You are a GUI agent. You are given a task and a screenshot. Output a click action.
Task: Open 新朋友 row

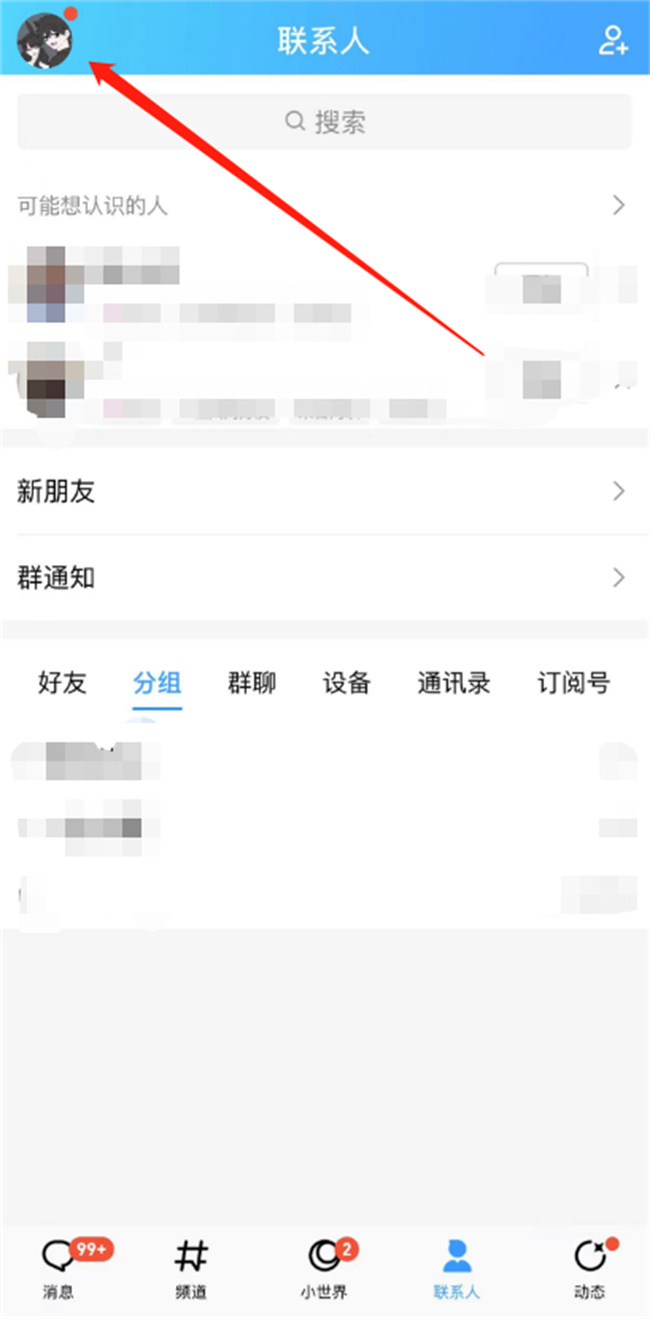(325, 491)
